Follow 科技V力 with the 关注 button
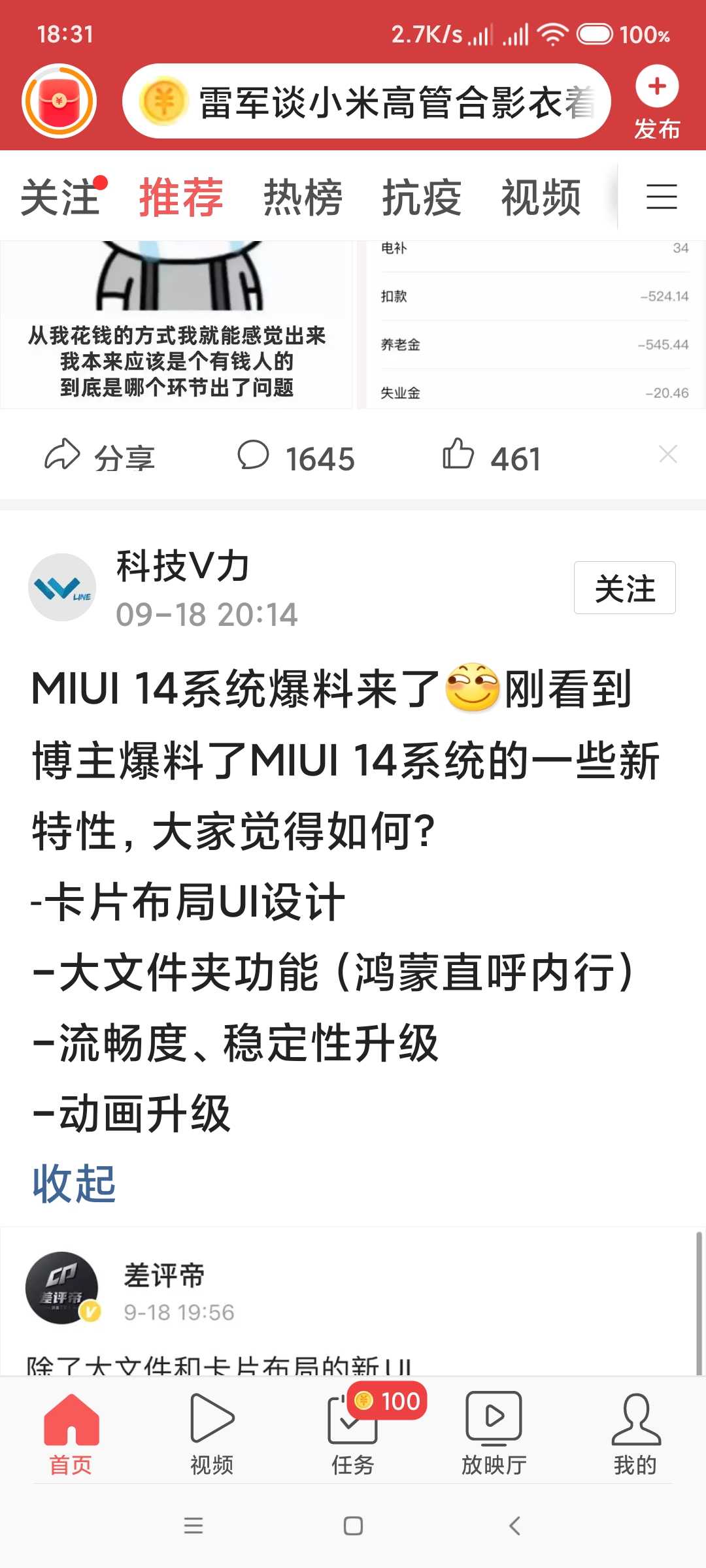 [x=624, y=587]
